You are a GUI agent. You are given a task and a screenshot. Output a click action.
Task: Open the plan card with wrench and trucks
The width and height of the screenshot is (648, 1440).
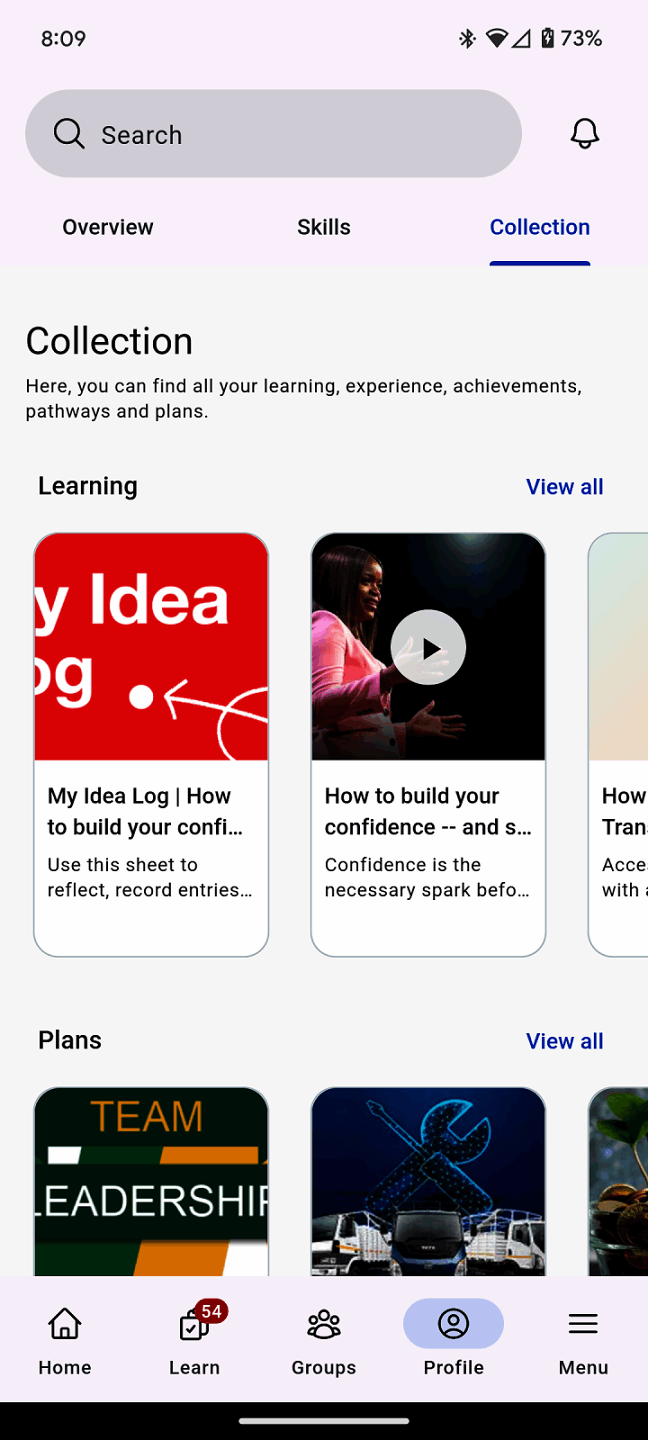coord(428,1180)
